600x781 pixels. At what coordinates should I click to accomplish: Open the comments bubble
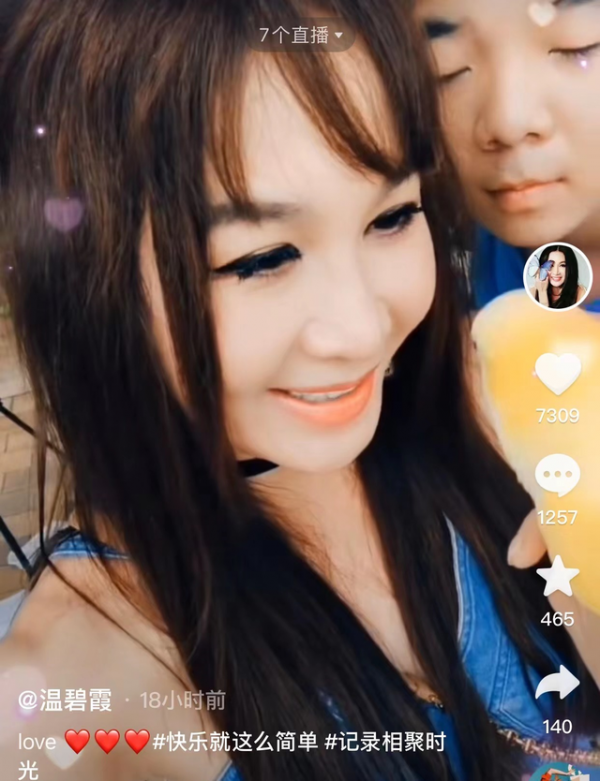tap(557, 475)
